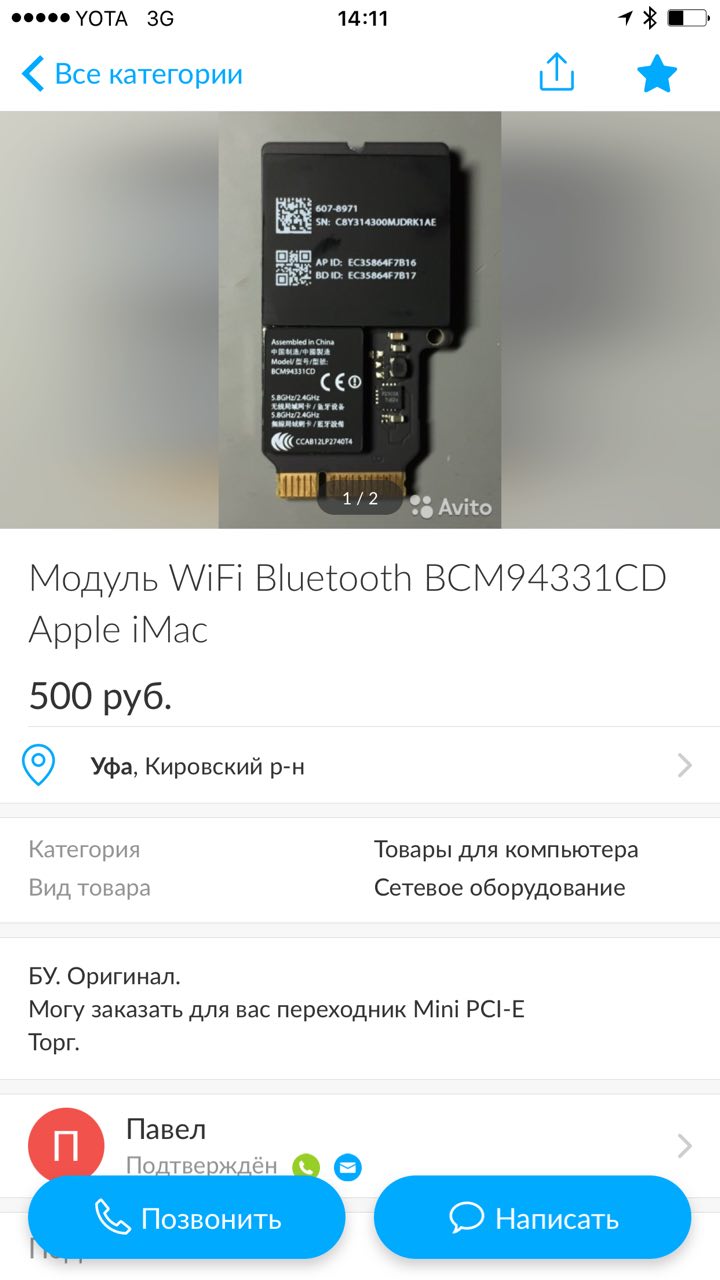Open the Уфа, Кировский р-н location row
The image size is (720, 1280).
360,766
